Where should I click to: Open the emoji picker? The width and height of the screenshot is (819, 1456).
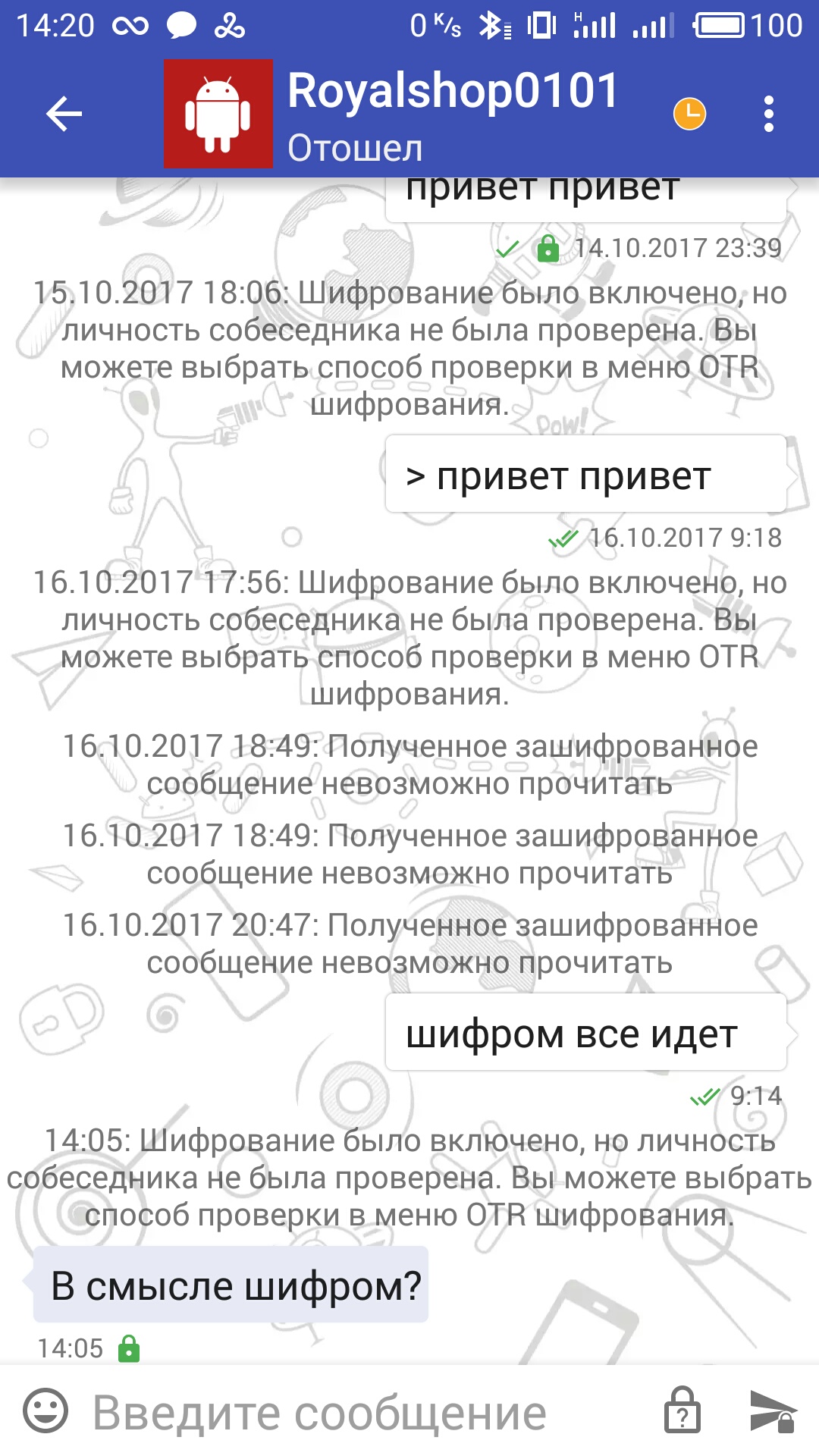click(x=45, y=1412)
